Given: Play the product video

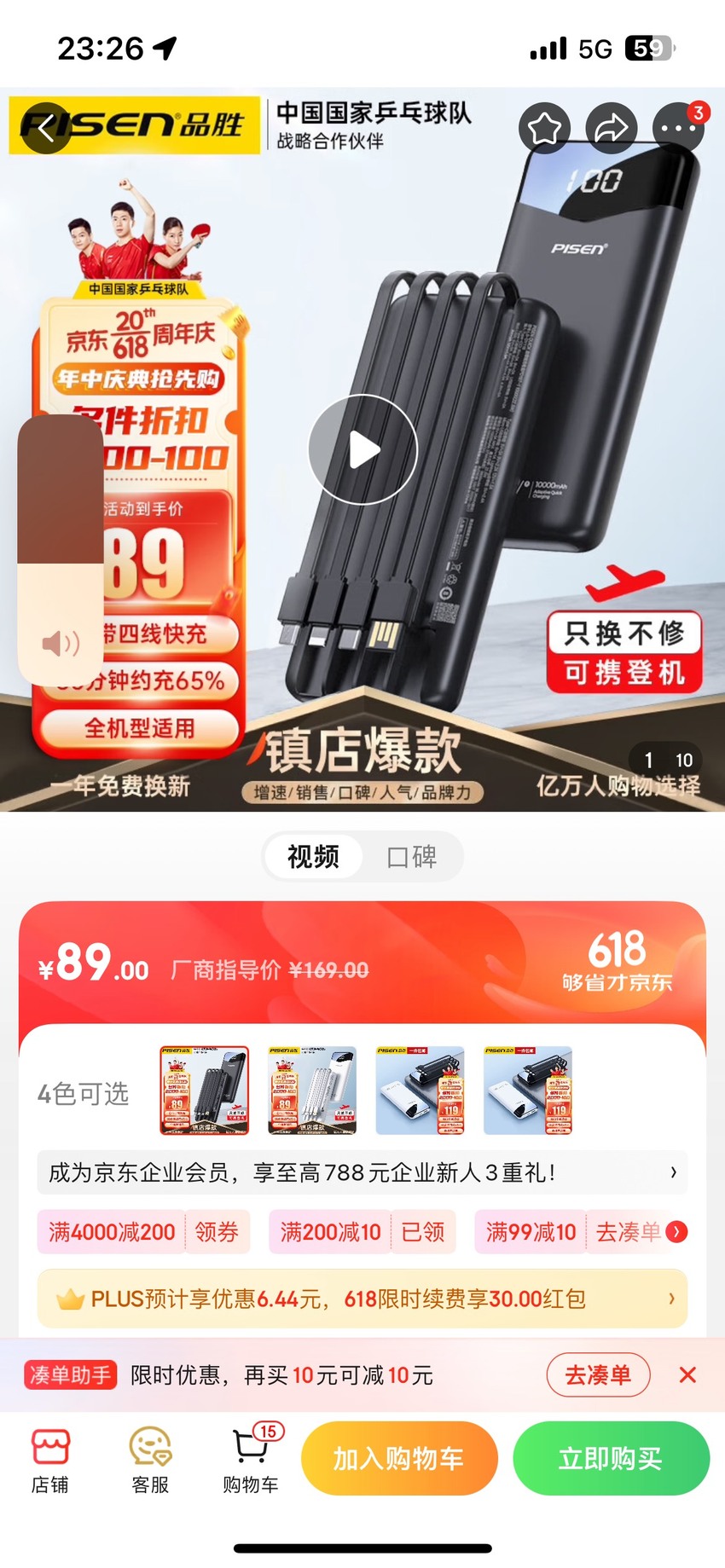Looking at the screenshot, I should pyautogui.click(x=362, y=449).
